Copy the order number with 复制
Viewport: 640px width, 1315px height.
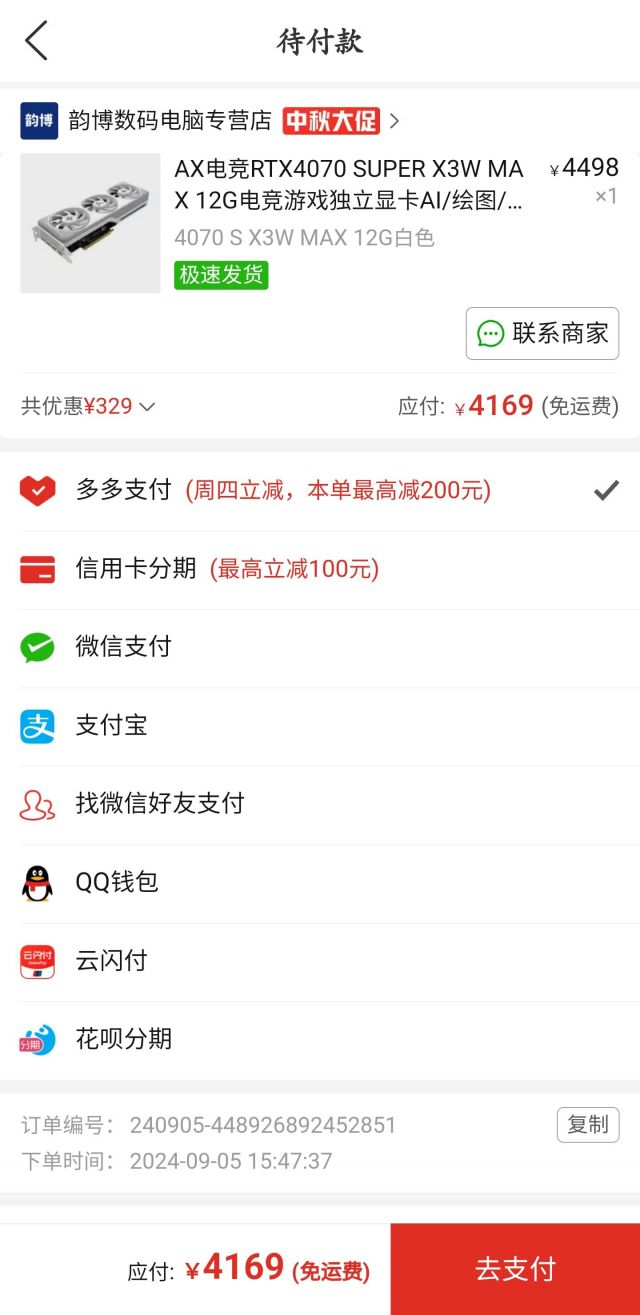click(x=588, y=1125)
